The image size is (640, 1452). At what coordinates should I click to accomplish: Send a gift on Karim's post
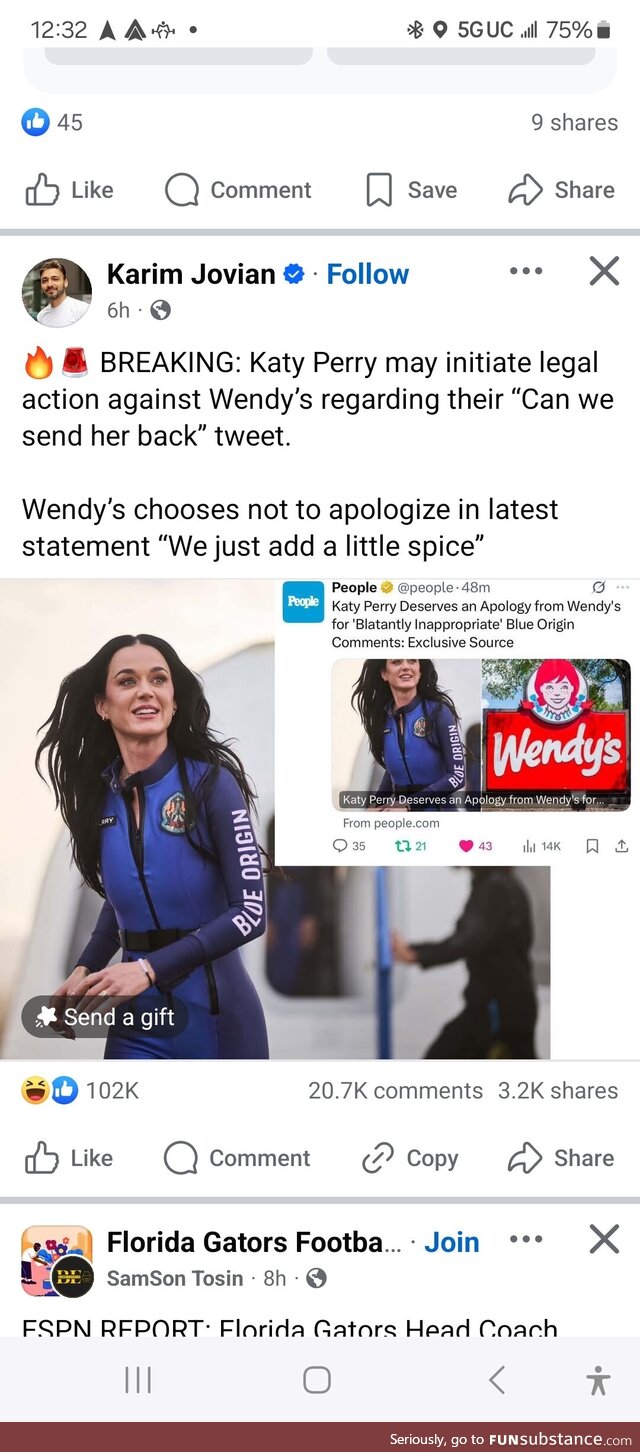point(104,1017)
